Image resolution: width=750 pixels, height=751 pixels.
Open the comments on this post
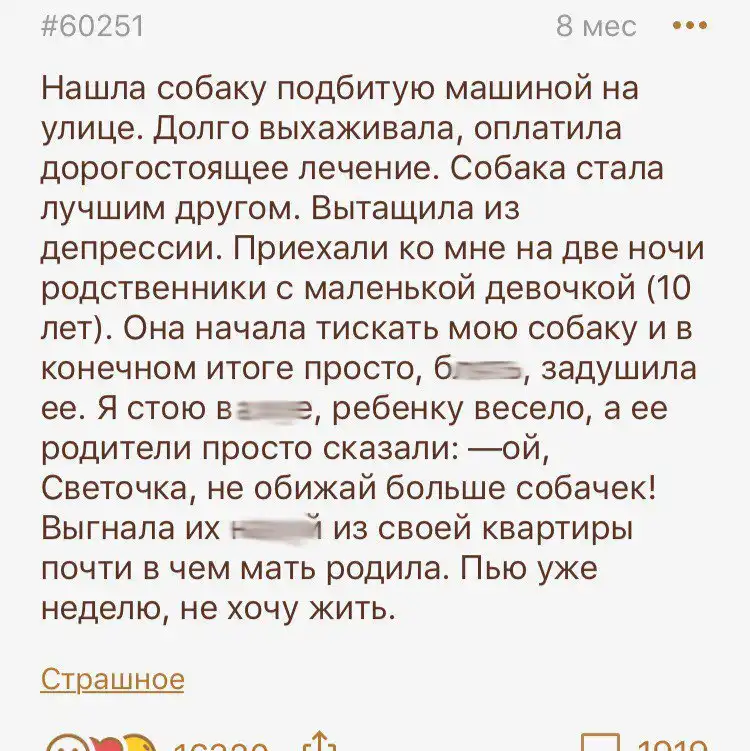click(x=603, y=744)
